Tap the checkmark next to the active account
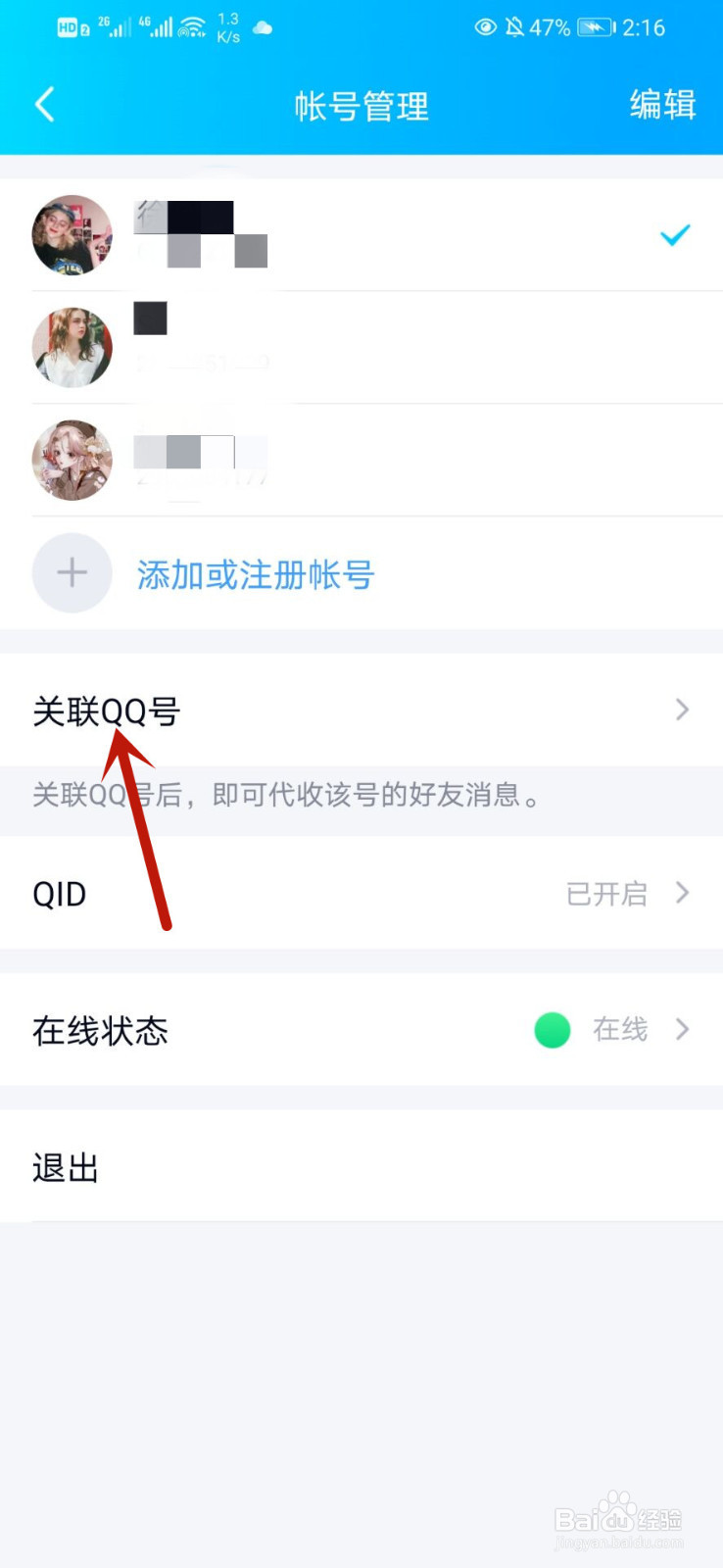Screen dimensions: 723x1568 tap(674, 235)
